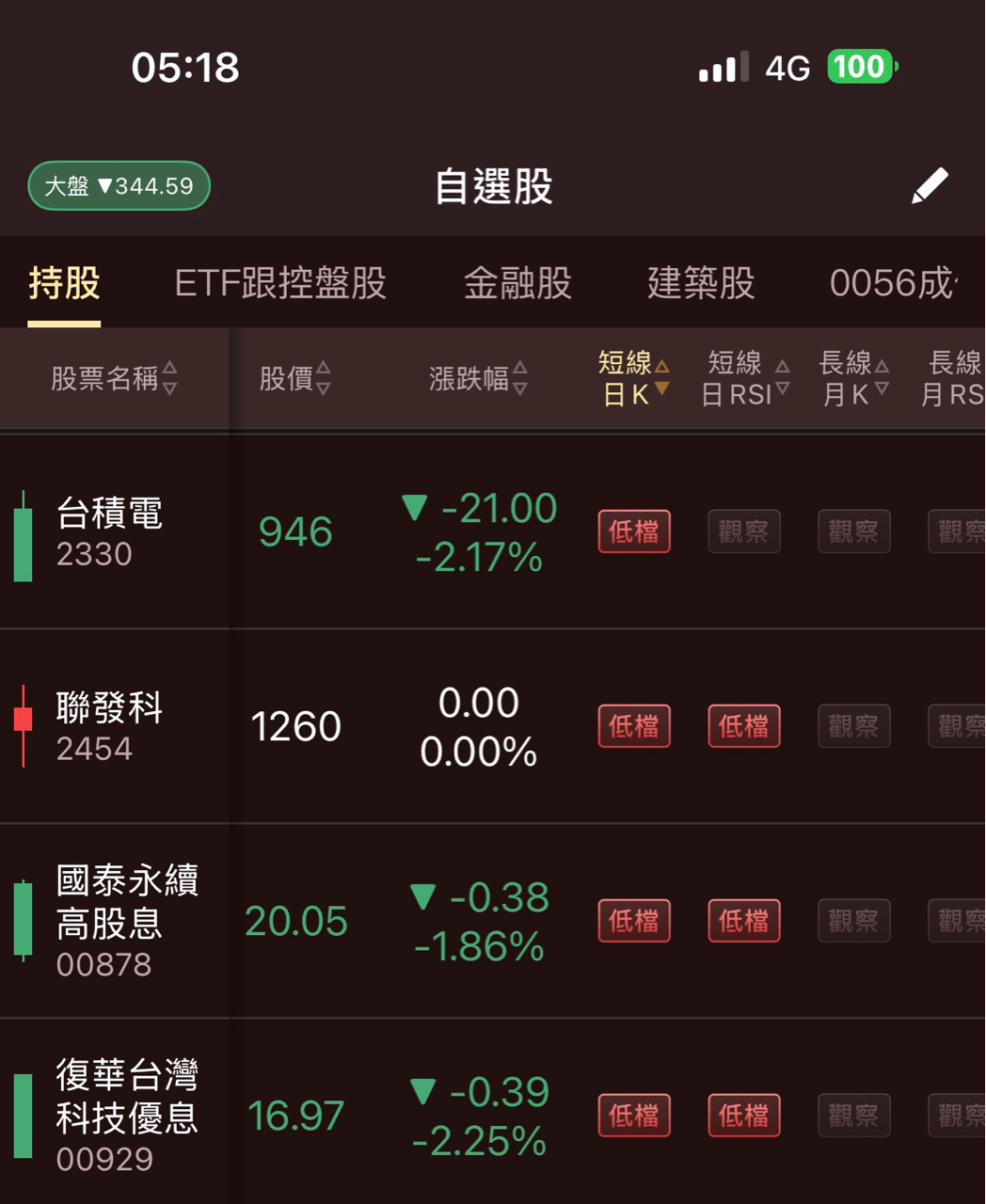Open the 大盤 market index chip
Image resolution: width=986 pixels, height=1204 pixels.
[119, 186]
